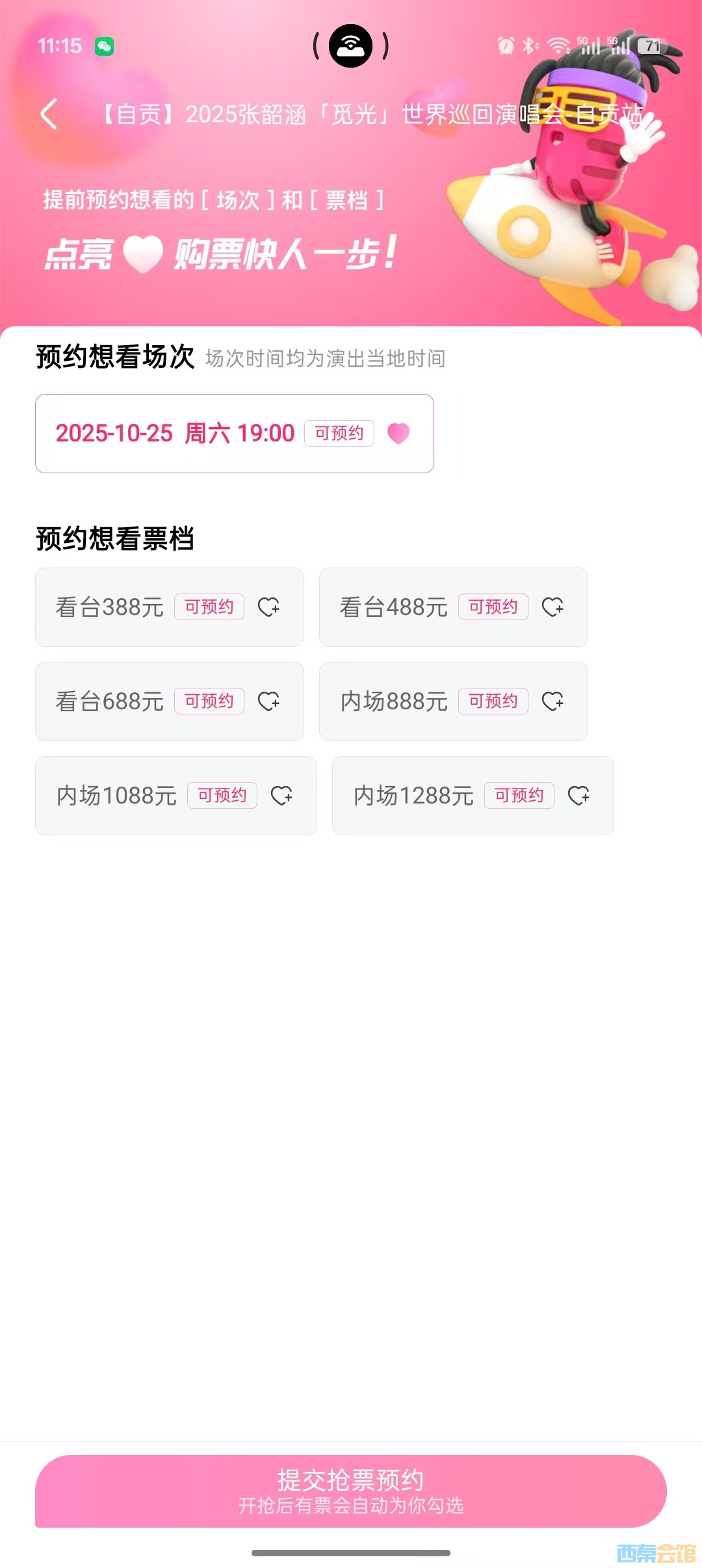Choose the 看台488元 ticket tier
This screenshot has width=702, height=1568.
click(x=453, y=607)
